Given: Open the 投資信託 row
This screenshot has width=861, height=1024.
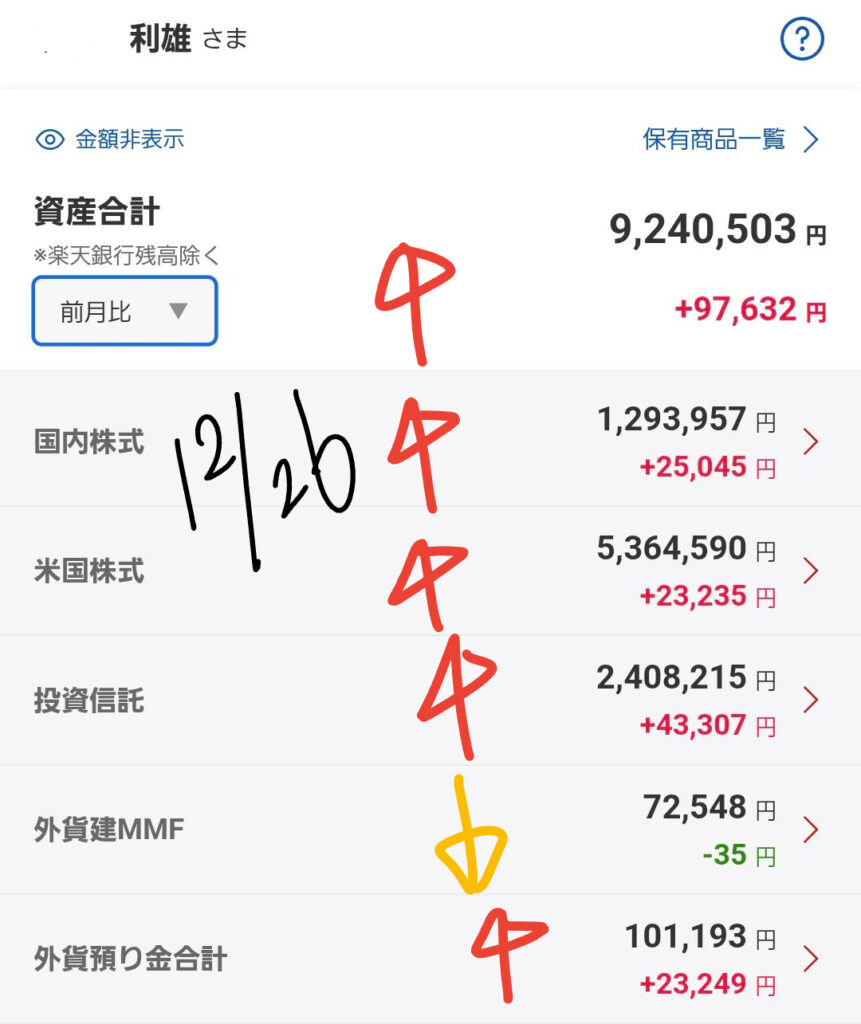Looking at the screenshot, I should (x=430, y=700).
